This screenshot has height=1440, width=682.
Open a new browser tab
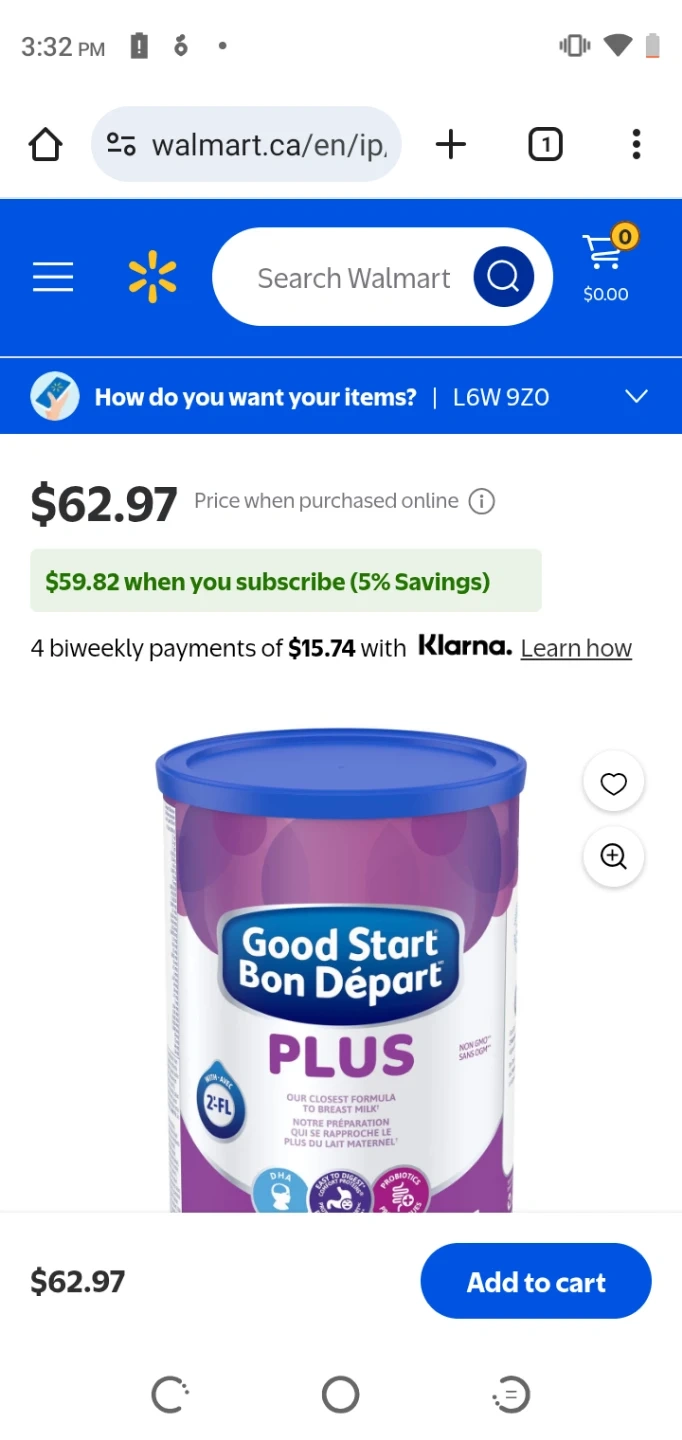[451, 145]
